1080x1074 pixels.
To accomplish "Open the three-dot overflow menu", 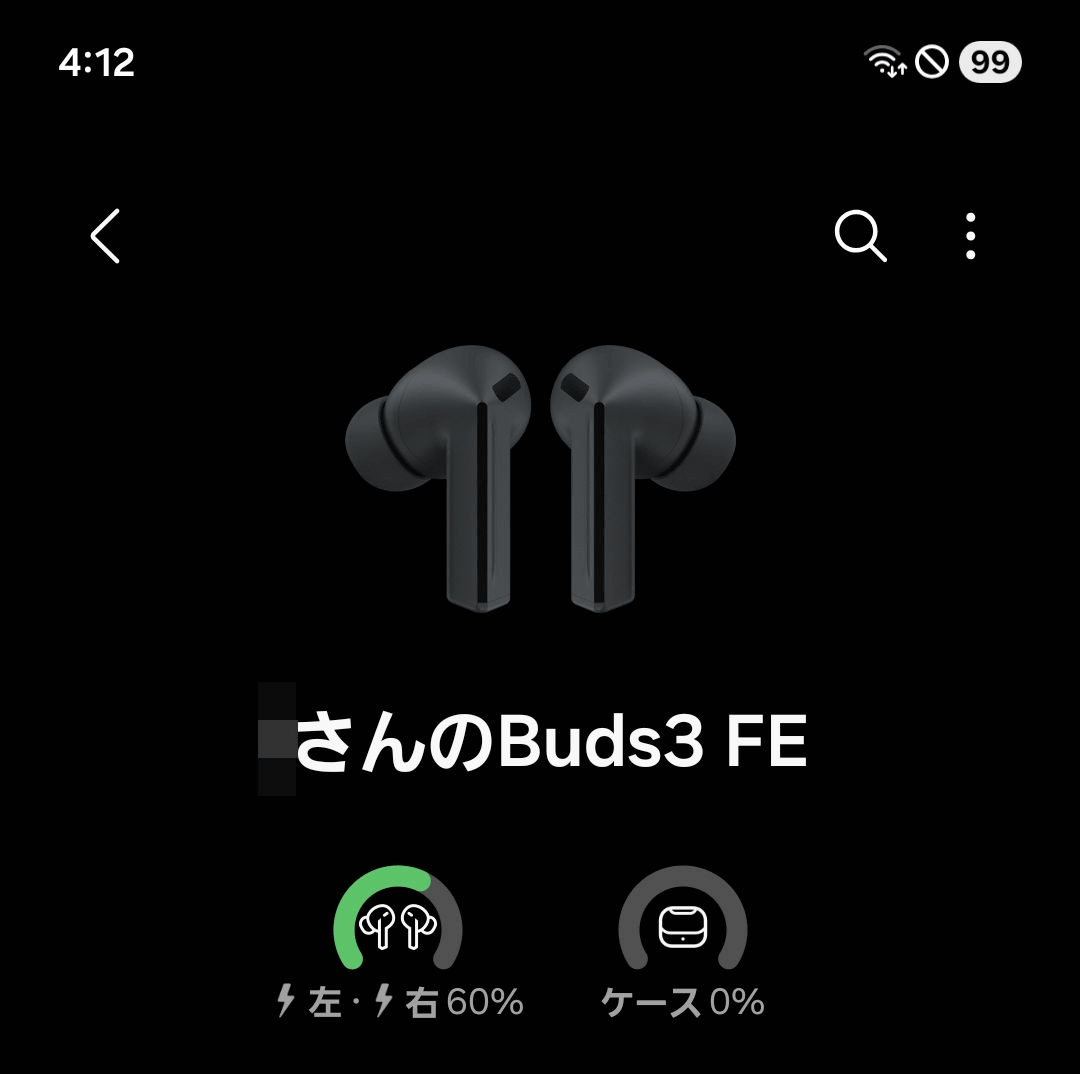I will (970, 236).
